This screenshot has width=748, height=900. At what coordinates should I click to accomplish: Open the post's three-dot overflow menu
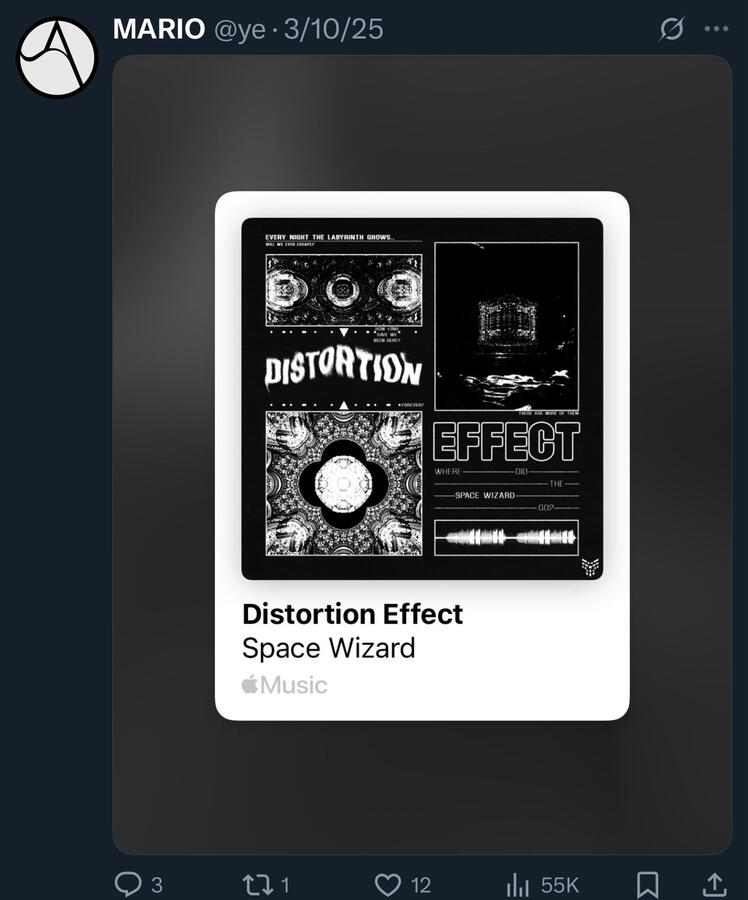(716, 29)
